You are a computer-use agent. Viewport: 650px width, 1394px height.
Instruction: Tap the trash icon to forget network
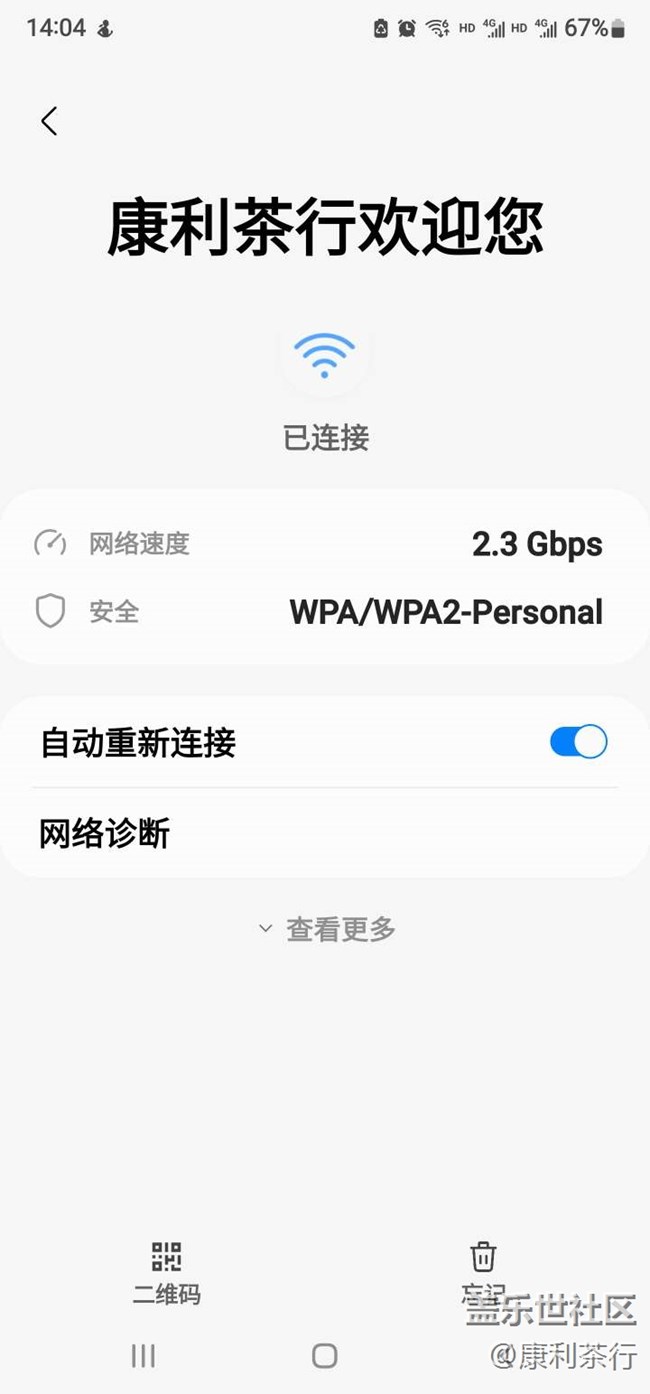(483, 1257)
